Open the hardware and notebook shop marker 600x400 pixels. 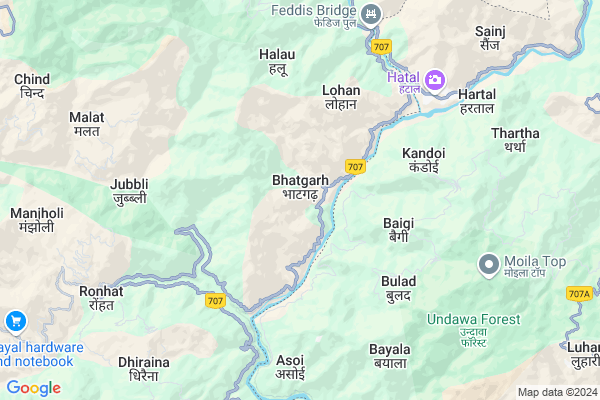[x=15, y=321]
